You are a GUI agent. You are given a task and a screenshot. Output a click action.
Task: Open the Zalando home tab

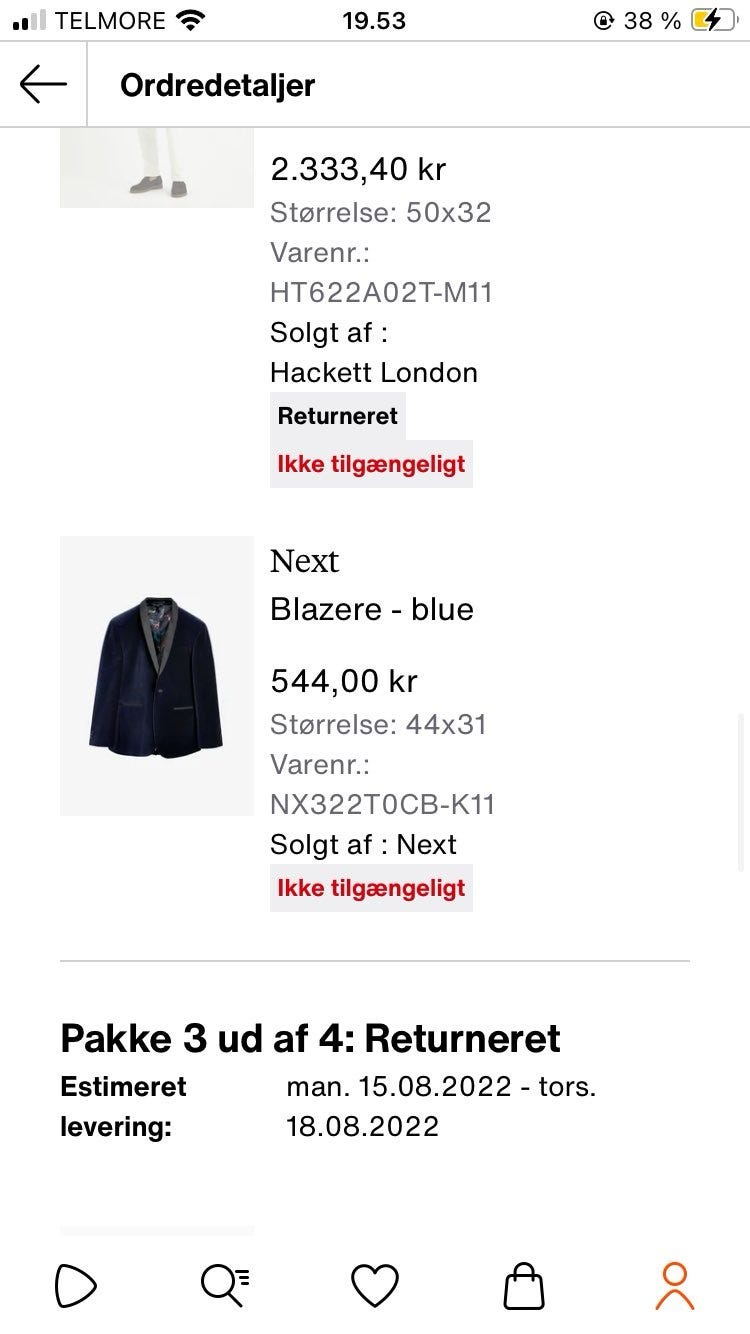pyautogui.click(x=76, y=1285)
